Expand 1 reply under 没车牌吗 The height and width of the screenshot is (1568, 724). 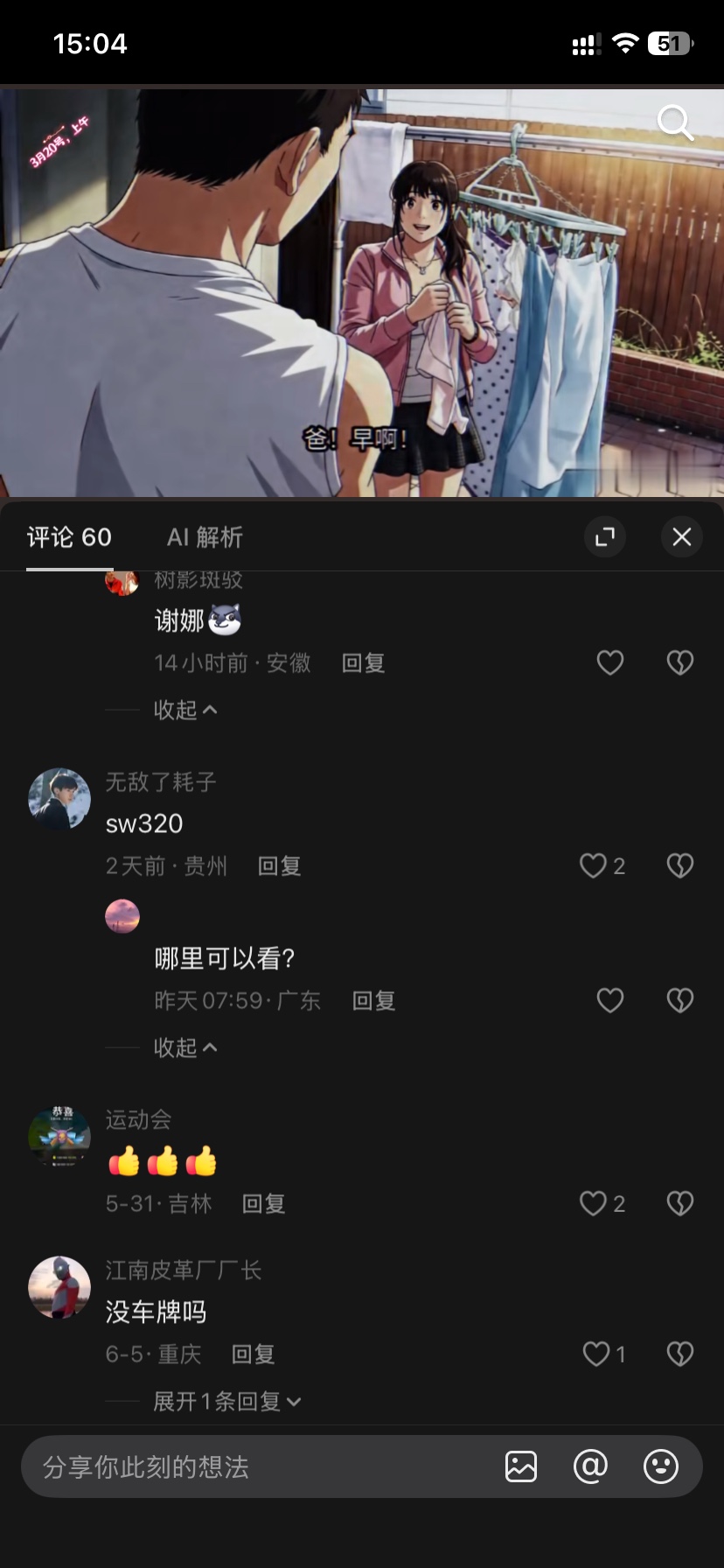click(x=227, y=1401)
